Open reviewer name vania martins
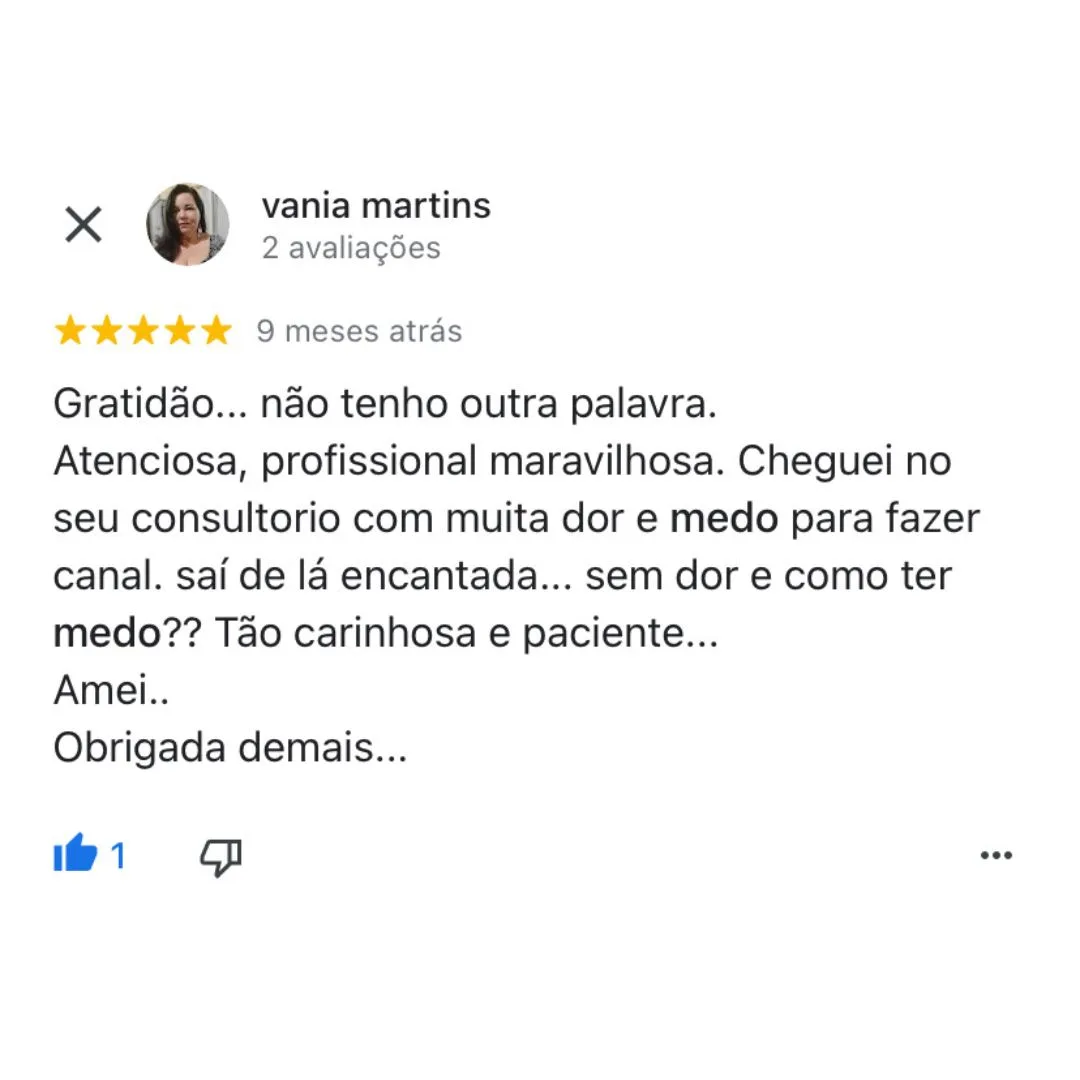Image resolution: width=1080 pixels, height=1080 pixels. point(376,206)
